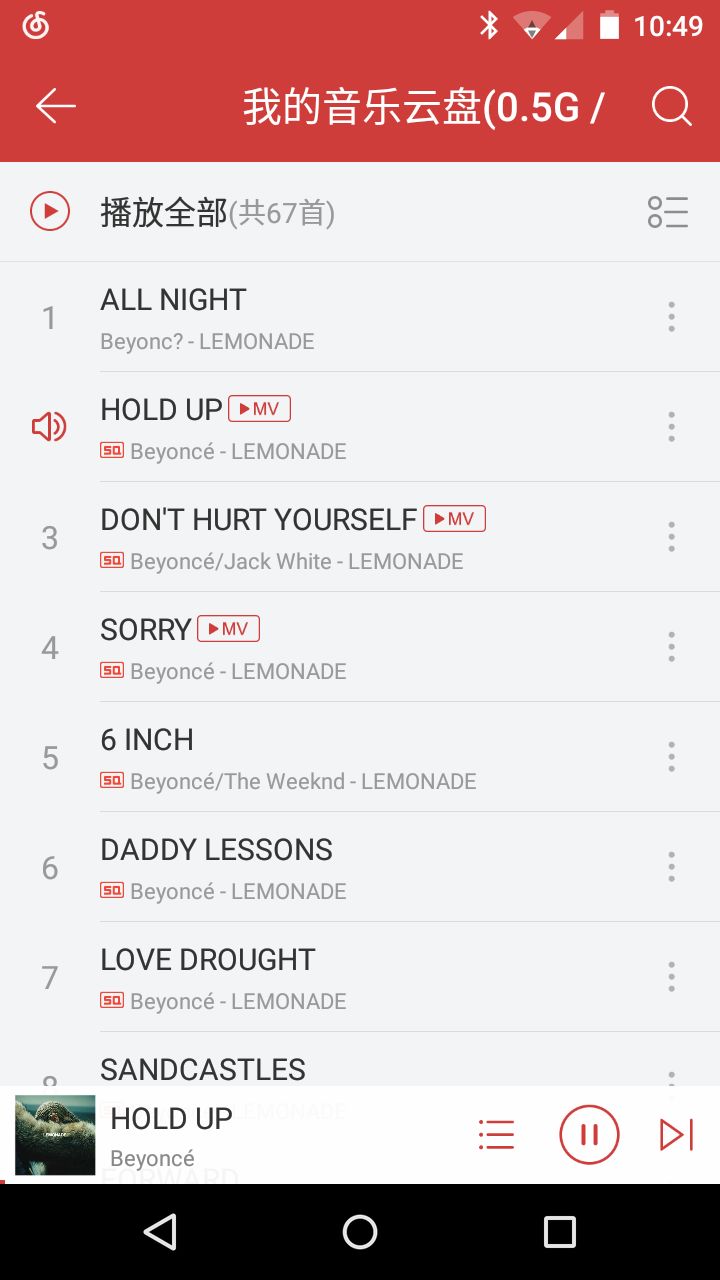Open the multi-select list icon
The height and width of the screenshot is (1280, 720).
668,212
